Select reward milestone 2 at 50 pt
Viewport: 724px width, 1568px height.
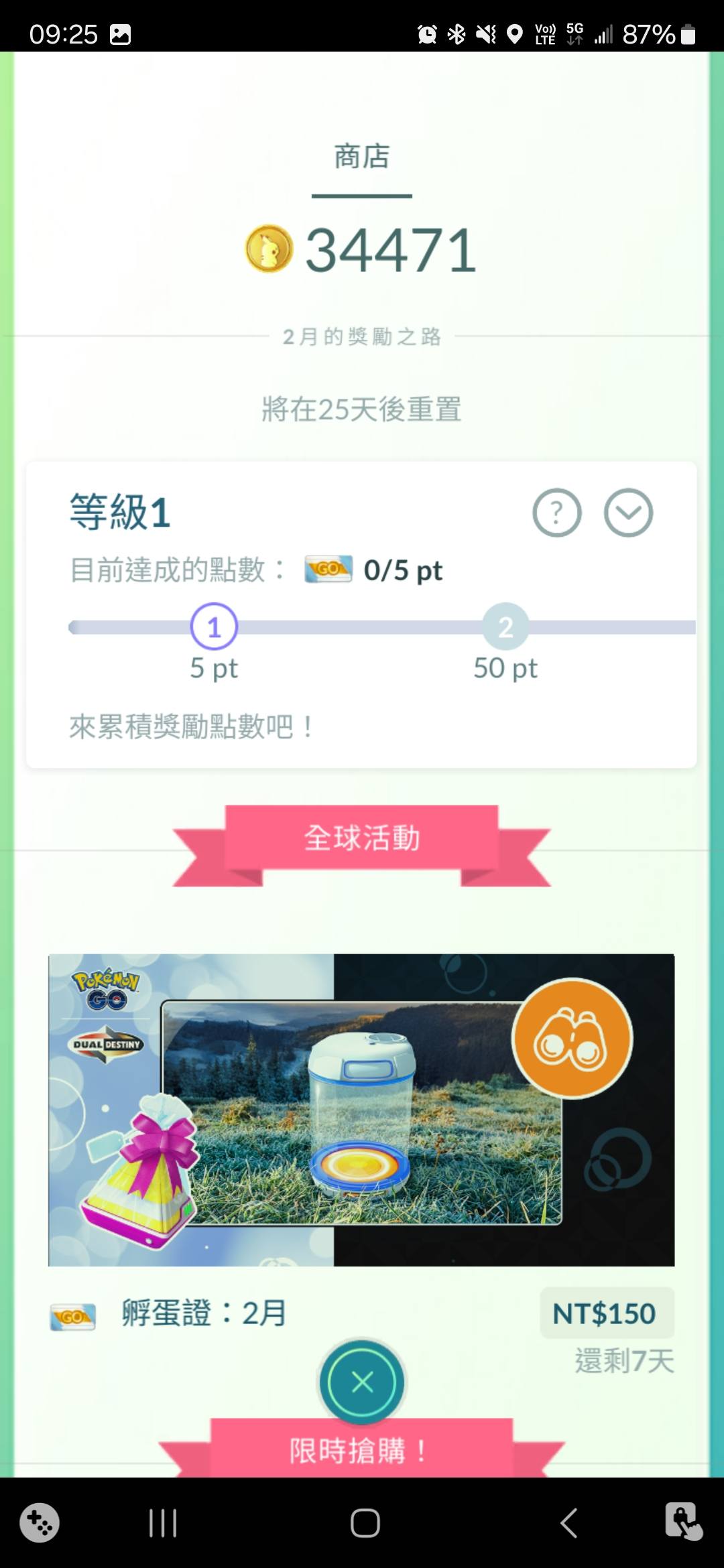[505, 627]
